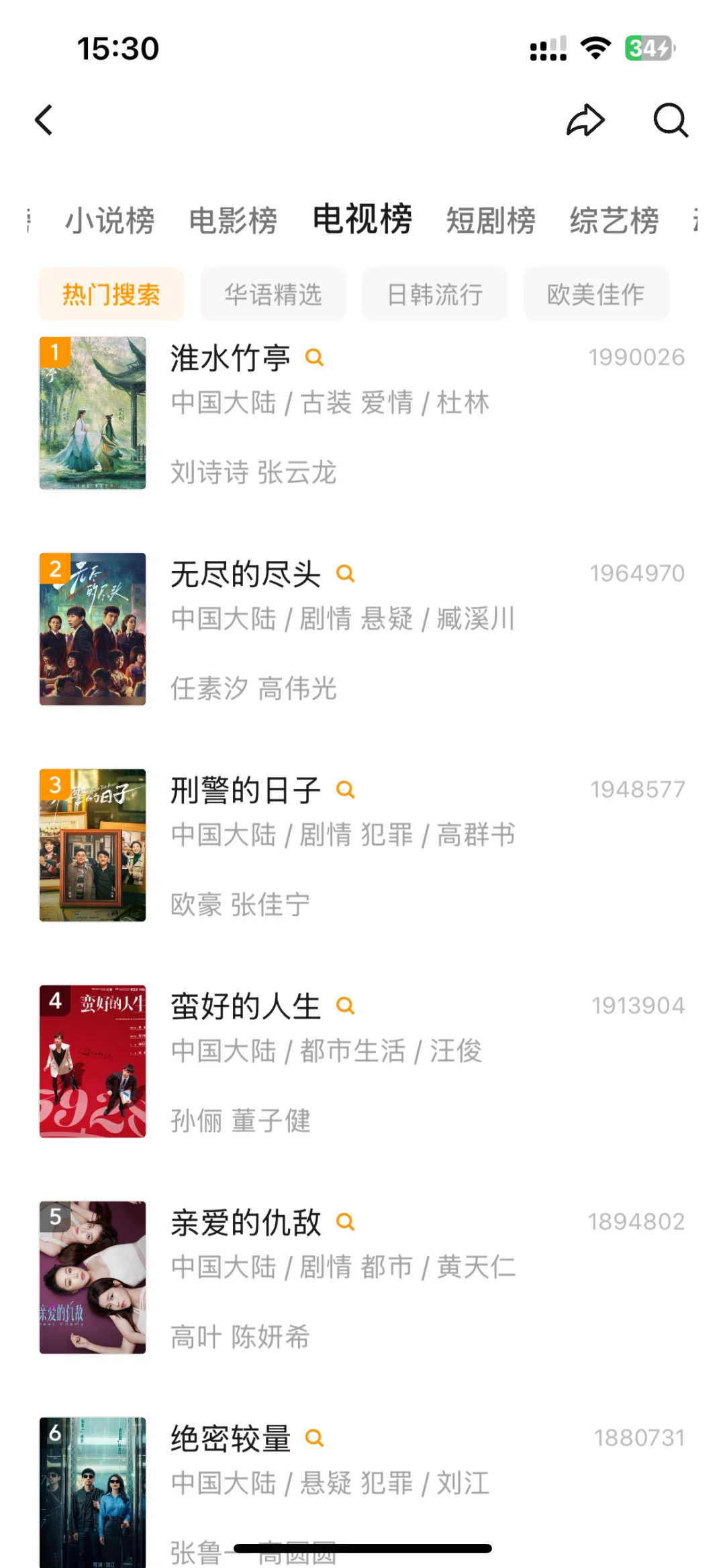Select the 电视榜 tab
The image size is (725, 1568).
[x=362, y=219]
